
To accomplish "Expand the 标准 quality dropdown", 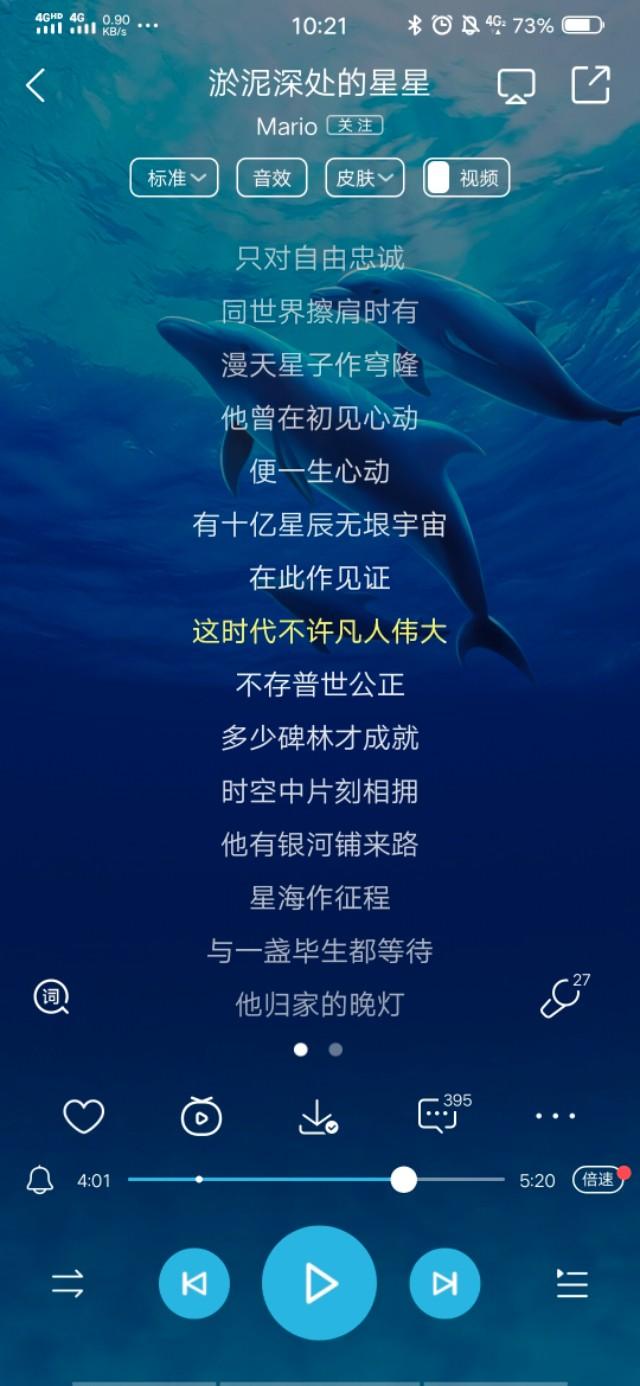I will pos(174,178).
